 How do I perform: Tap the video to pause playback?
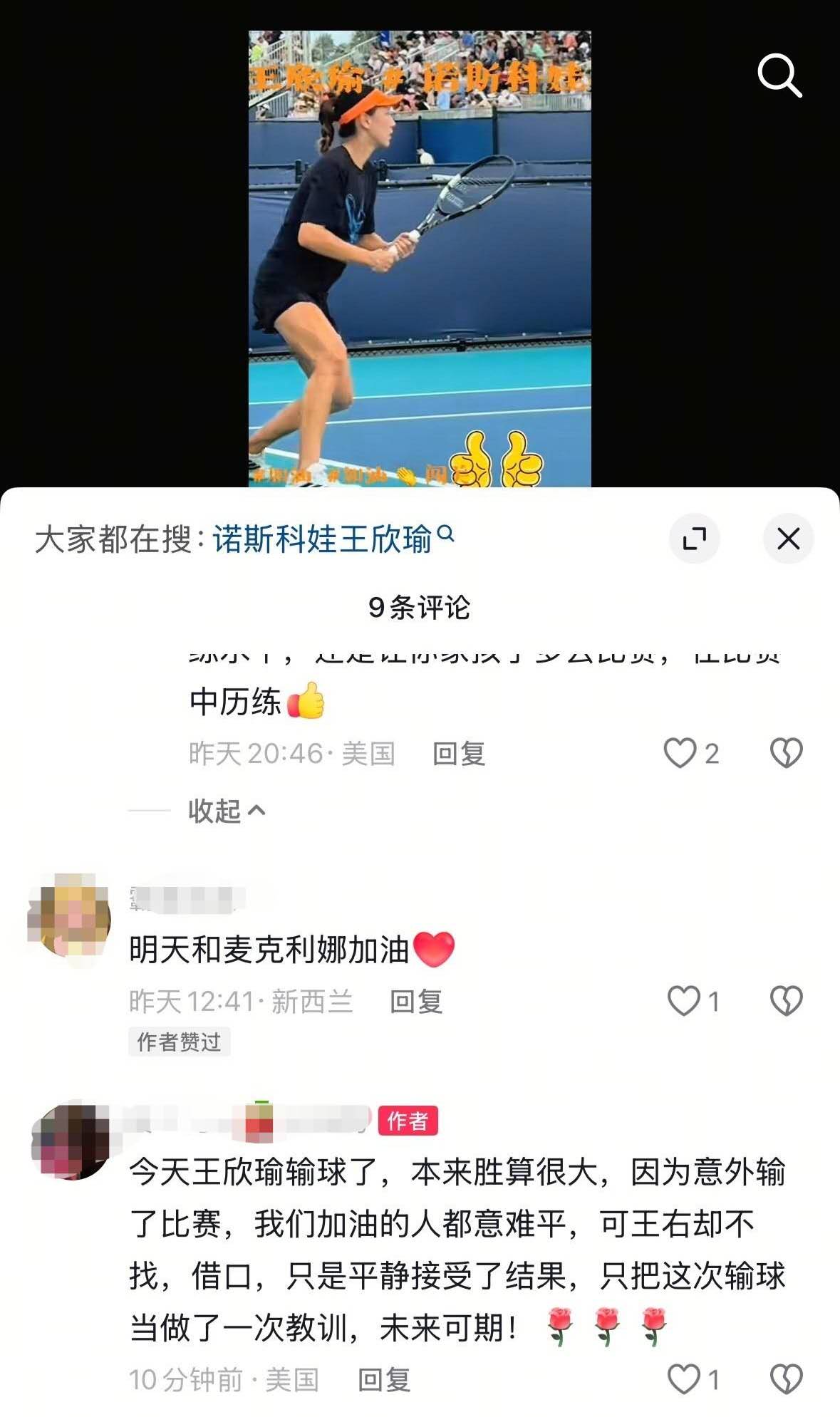tap(419, 256)
